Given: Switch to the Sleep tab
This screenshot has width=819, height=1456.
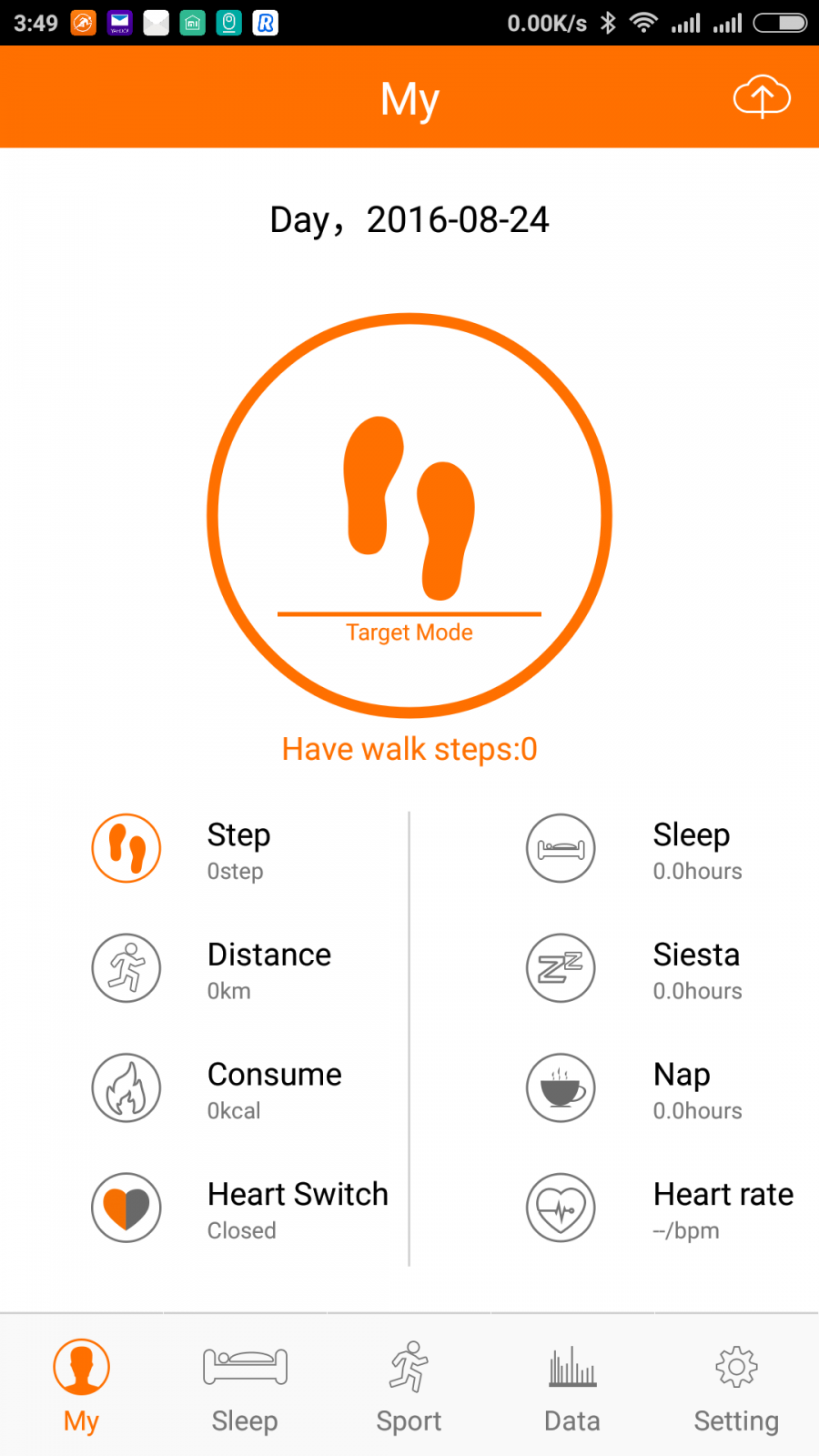Looking at the screenshot, I should (x=245, y=1385).
